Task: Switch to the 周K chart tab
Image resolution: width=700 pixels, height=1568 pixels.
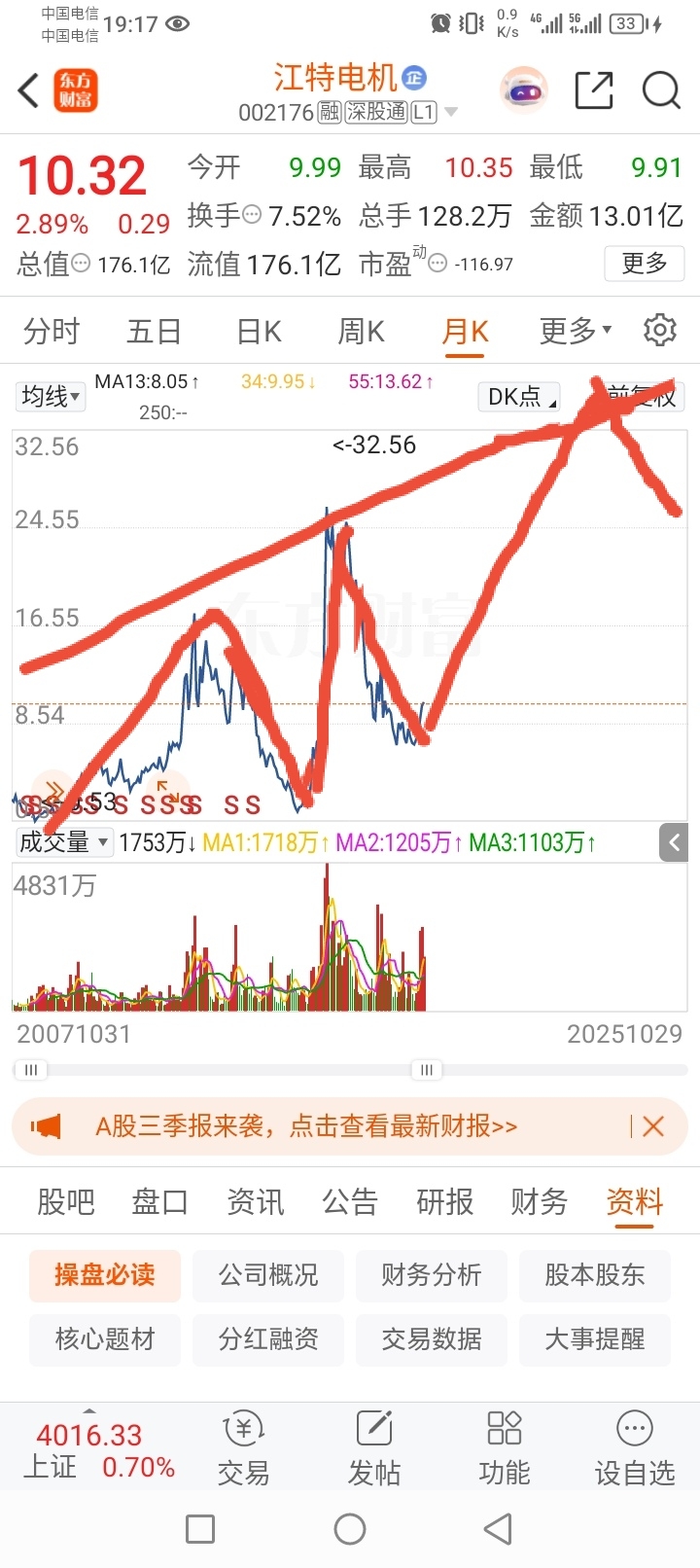Action: pyautogui.click(x=361, y=332)
